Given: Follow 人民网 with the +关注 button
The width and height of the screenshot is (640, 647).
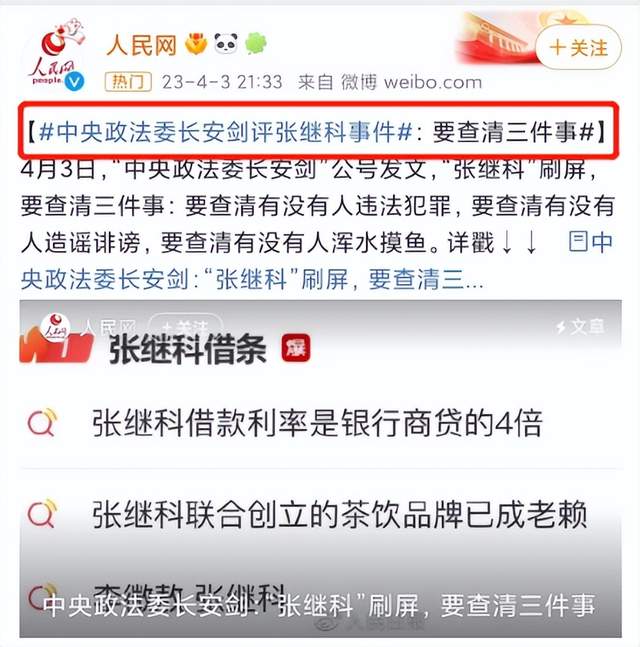Looking at the screenshot, I should [x=578, y=47].
